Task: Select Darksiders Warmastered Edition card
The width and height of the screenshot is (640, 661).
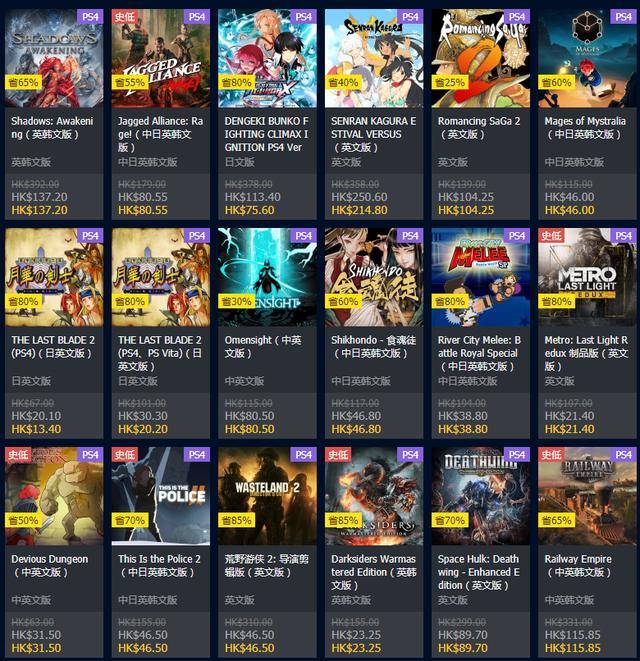Action: (x=374, y=552)
